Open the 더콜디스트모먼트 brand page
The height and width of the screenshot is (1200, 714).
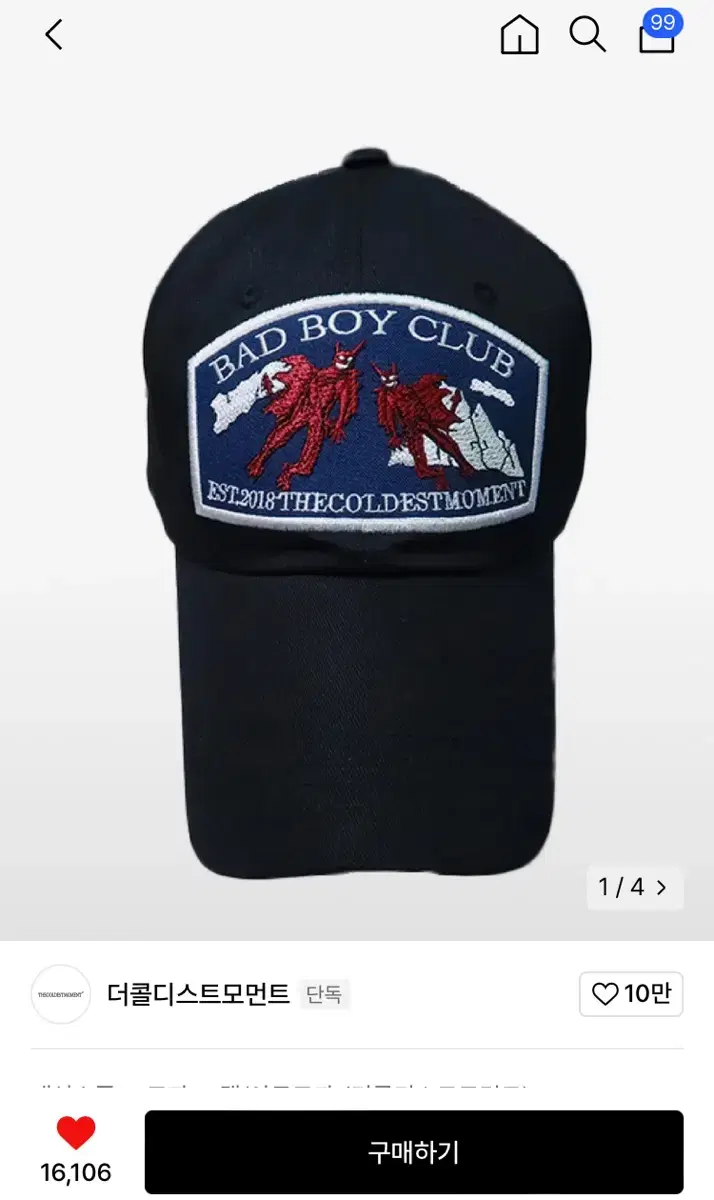(x=198, y=994)
